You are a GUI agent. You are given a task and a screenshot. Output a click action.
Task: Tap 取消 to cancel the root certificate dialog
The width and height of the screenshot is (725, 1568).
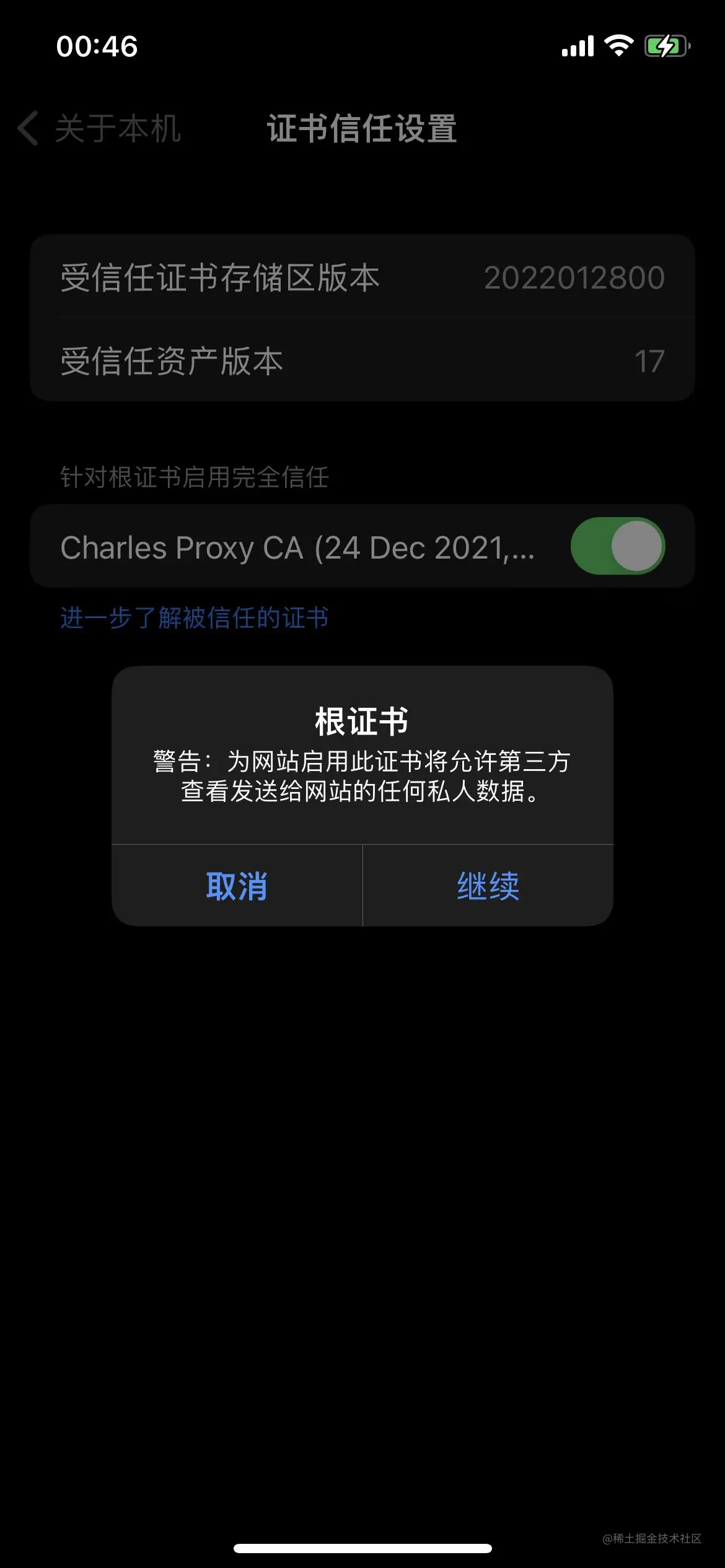[237, 886]
